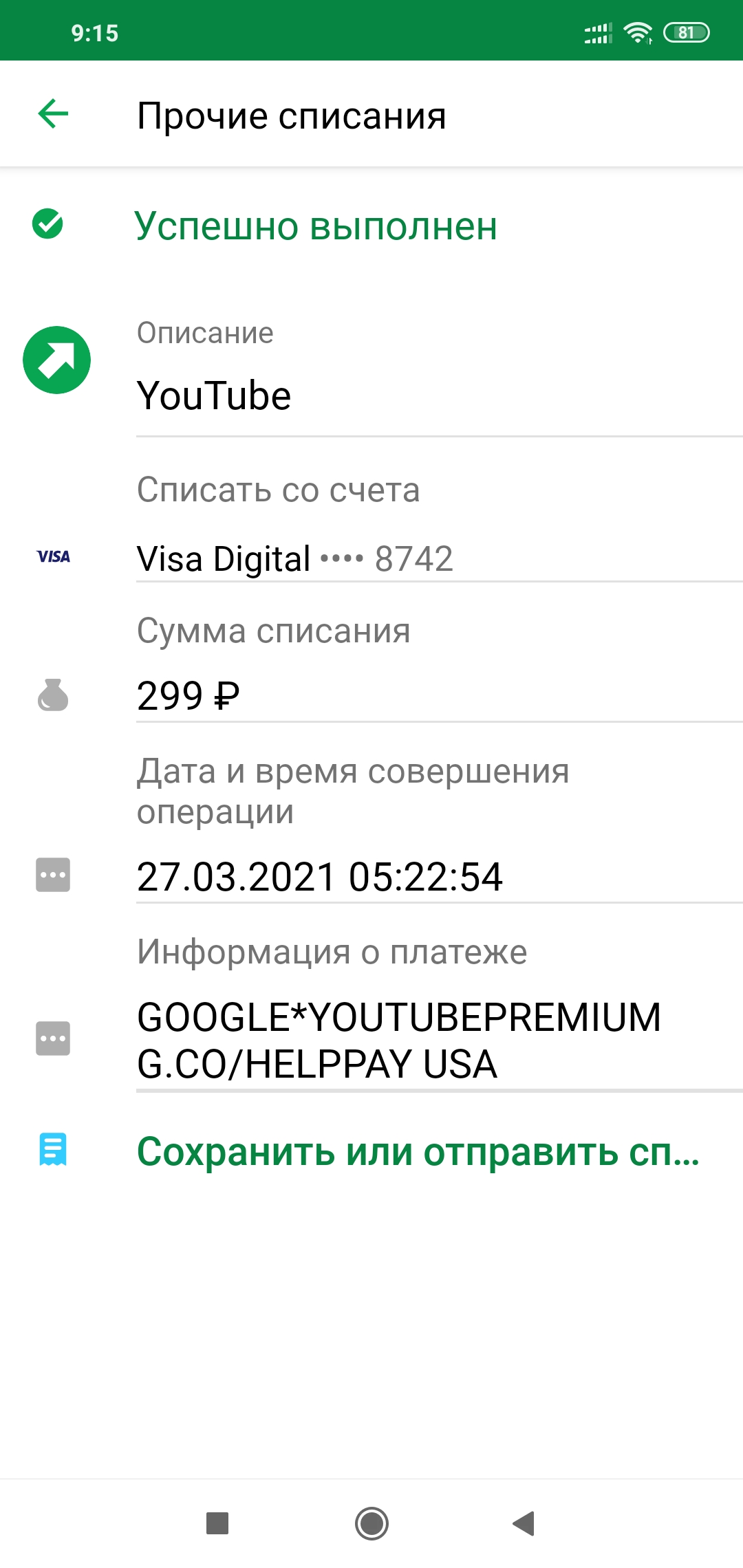Go back using the green arrow

[x=53, y=114]
